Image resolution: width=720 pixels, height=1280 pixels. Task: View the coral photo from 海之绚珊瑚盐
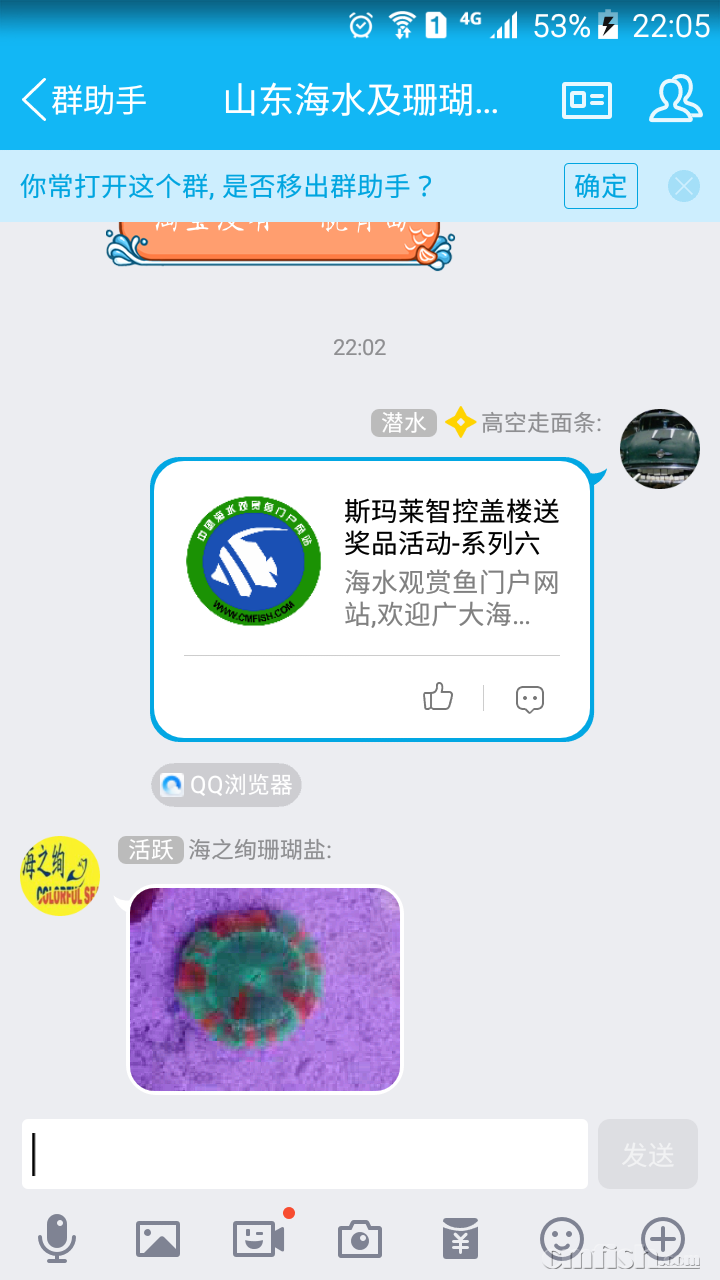[265, 989]
